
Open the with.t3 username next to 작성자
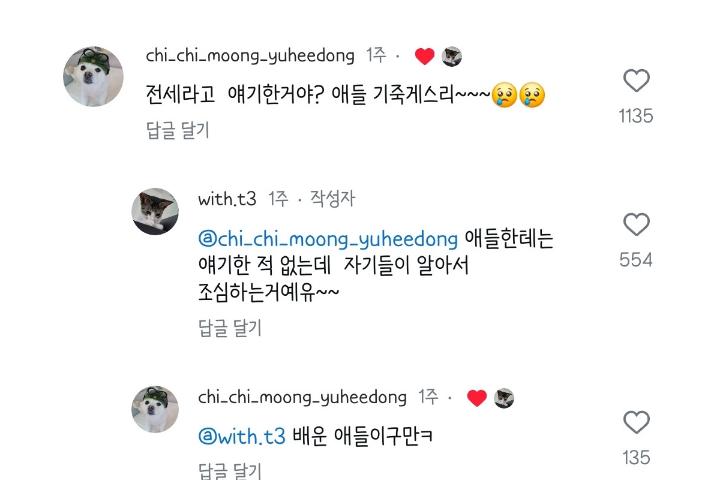(x=227, y=199)
